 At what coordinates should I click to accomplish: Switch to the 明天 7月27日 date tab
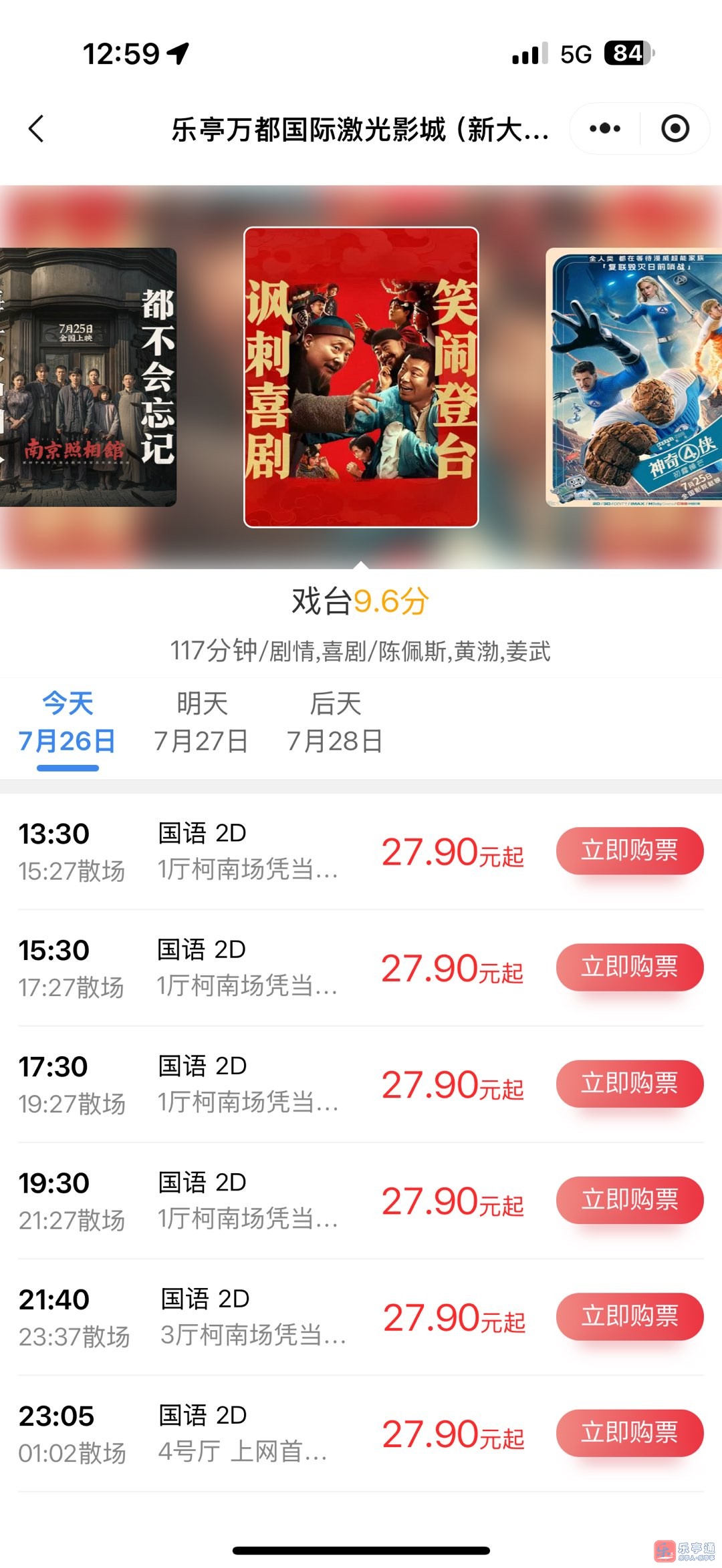(x=201, y=723)
